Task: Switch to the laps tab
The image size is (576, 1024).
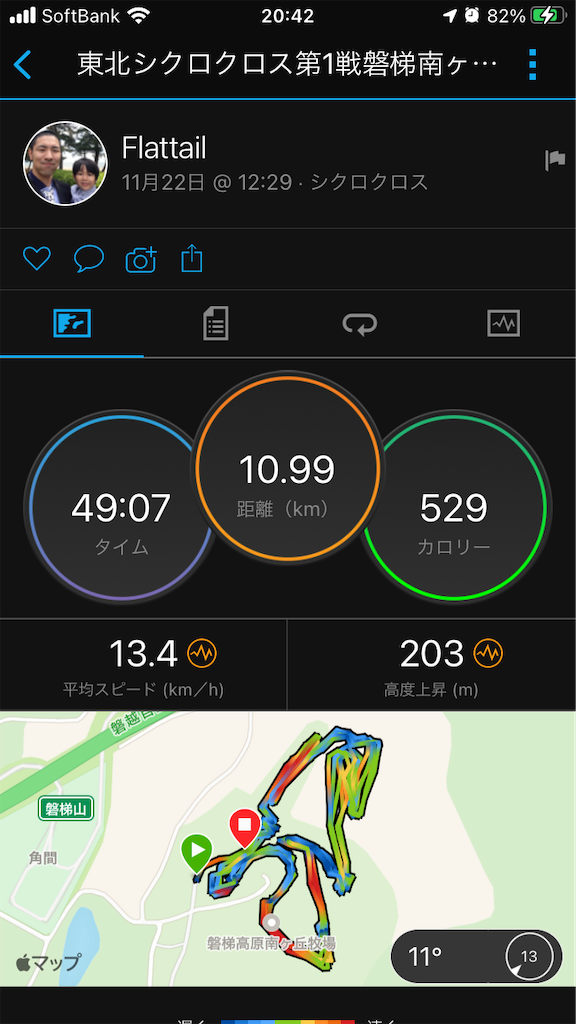Action: [360, 323]
